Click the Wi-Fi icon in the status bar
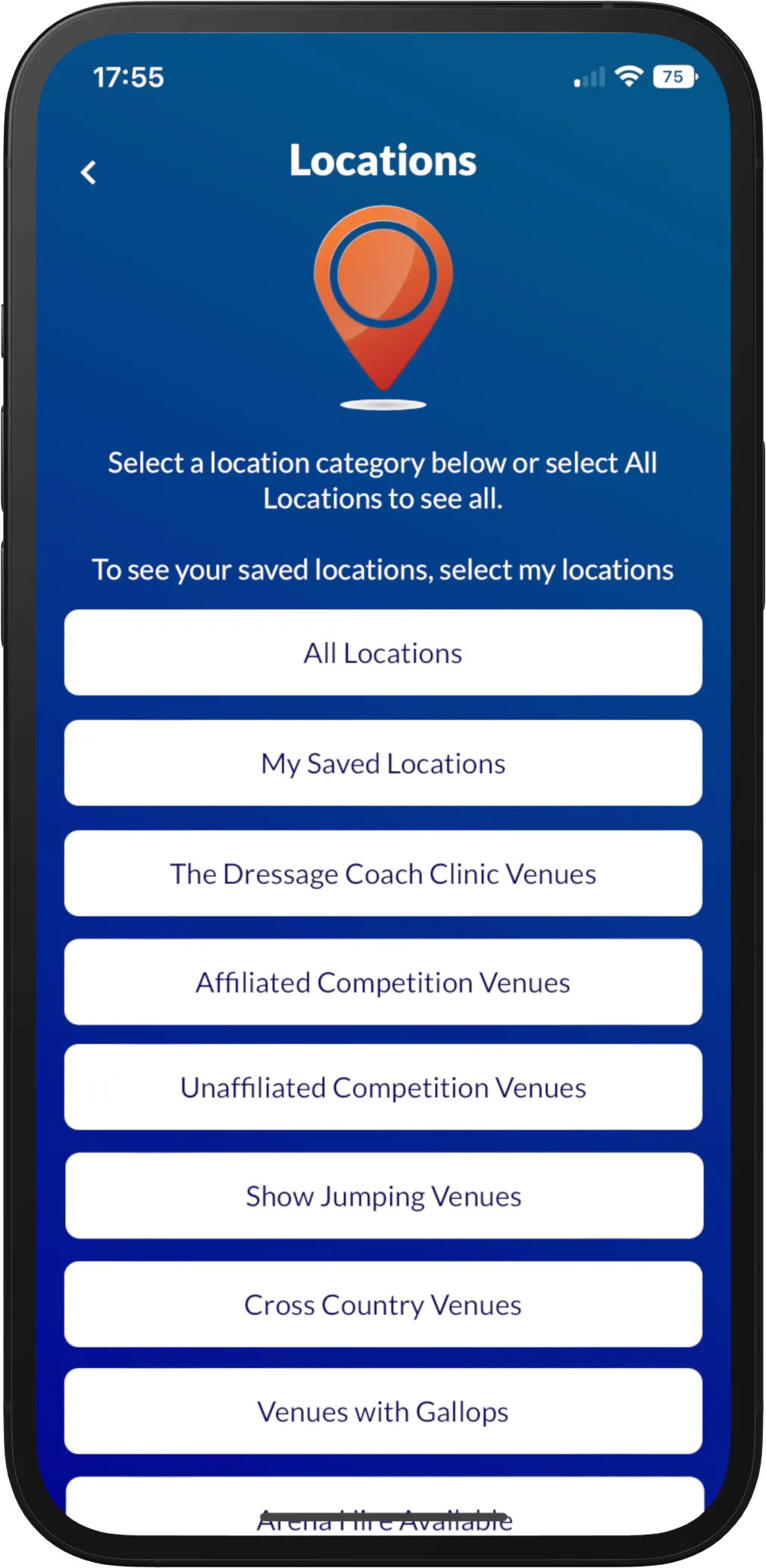Viewport: 766px width, 1568px height. (627, 76)
